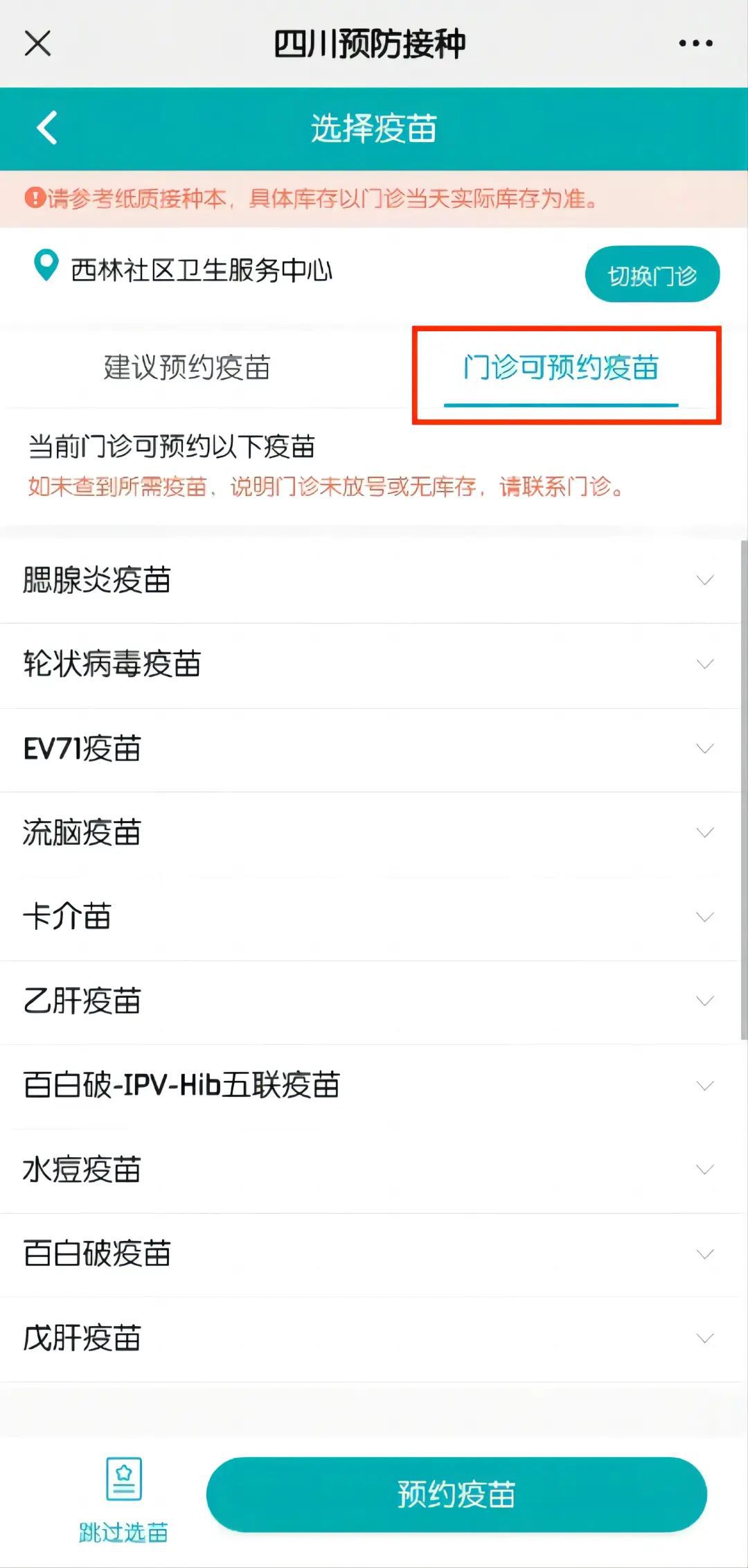This screenshot has width=748, height=1568.
Task: Expand the 卡介苗 row
Action: coord(704,917)
